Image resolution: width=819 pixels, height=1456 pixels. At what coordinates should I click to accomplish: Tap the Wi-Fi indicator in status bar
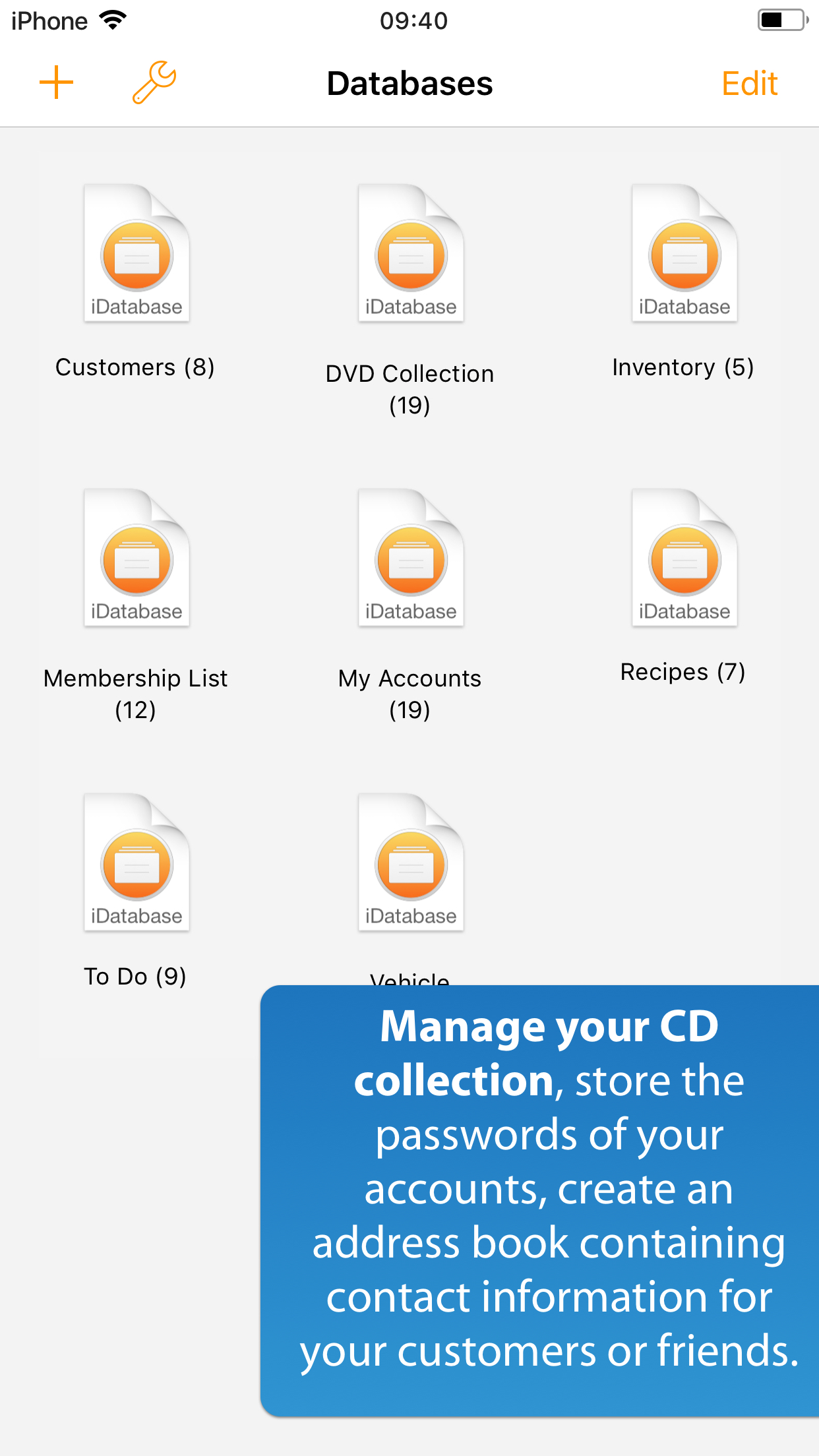click(112, 20)
